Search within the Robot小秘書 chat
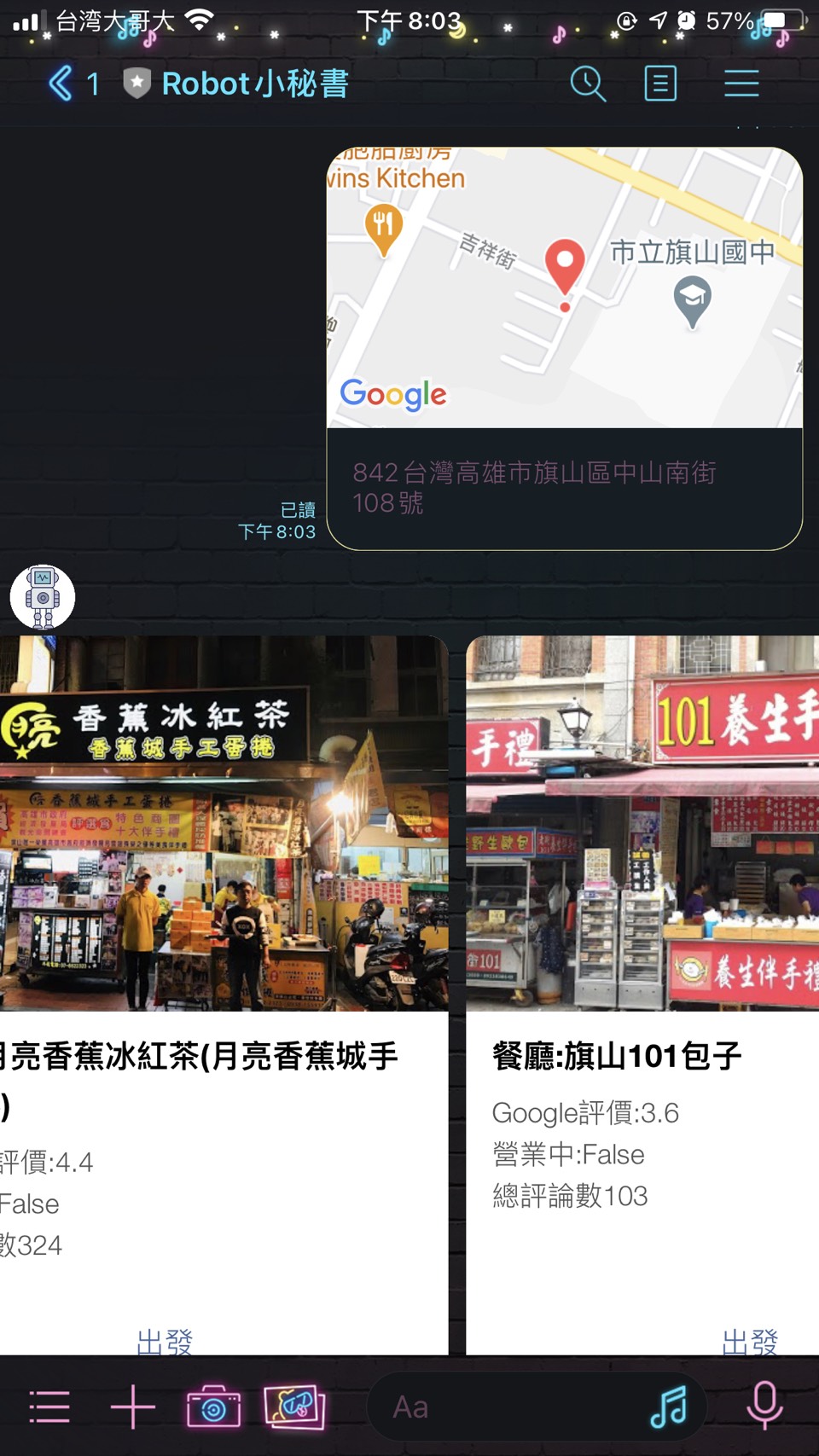The image size is (819, 1456). pos(587,84)
